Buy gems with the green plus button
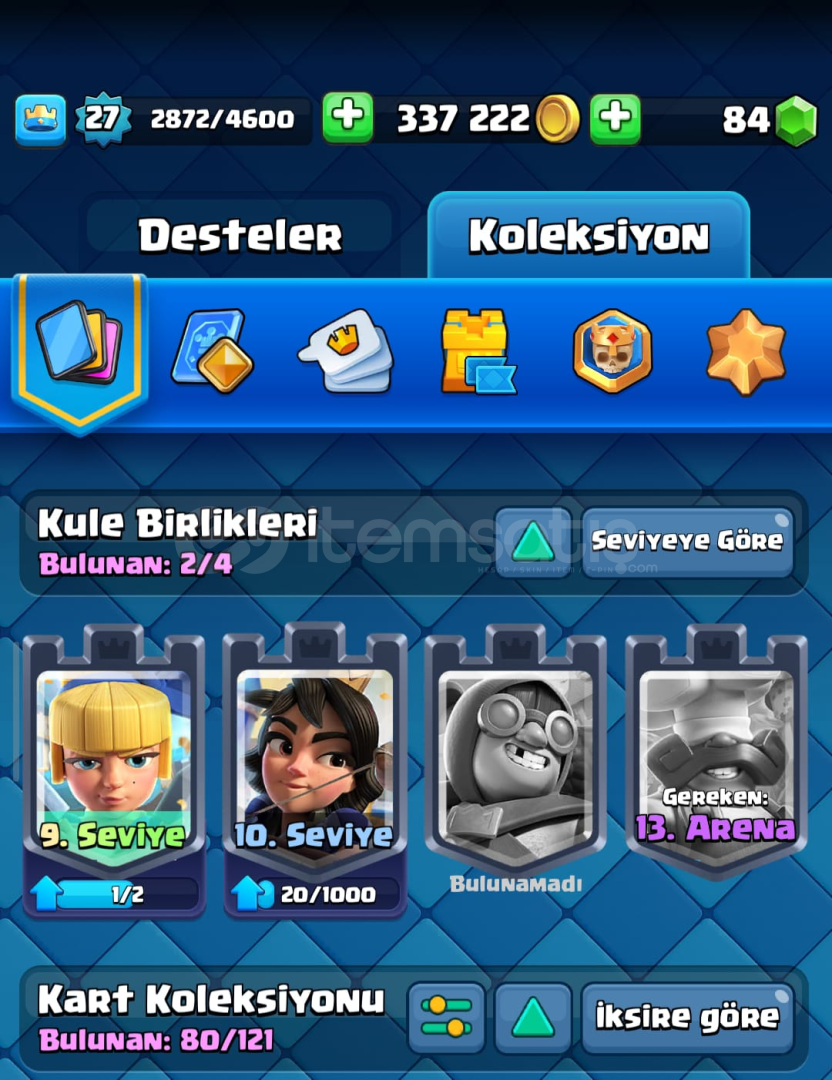 coord(615,119)
